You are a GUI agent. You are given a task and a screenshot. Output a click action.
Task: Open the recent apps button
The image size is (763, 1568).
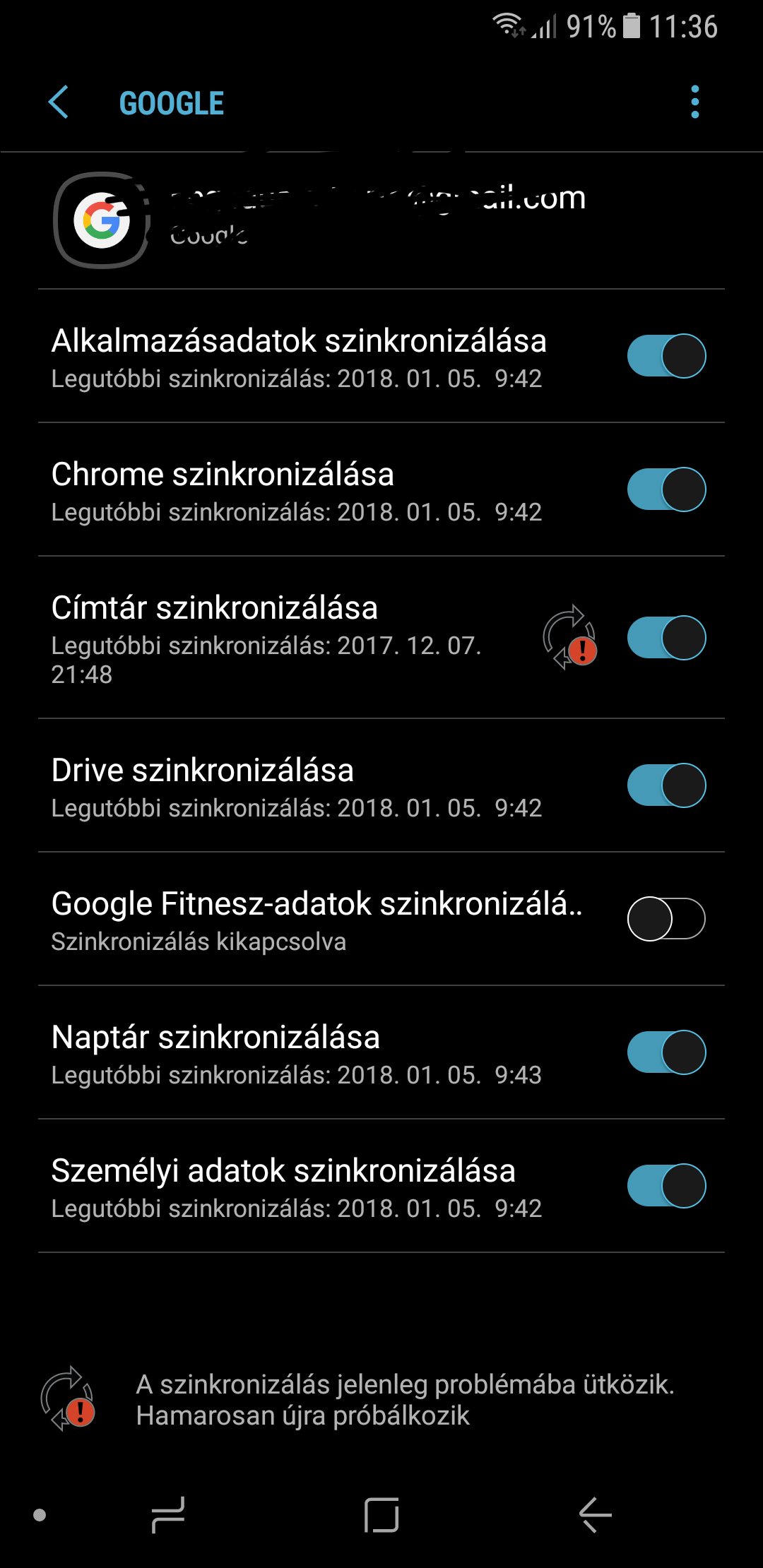click(x=168, y=1515)
